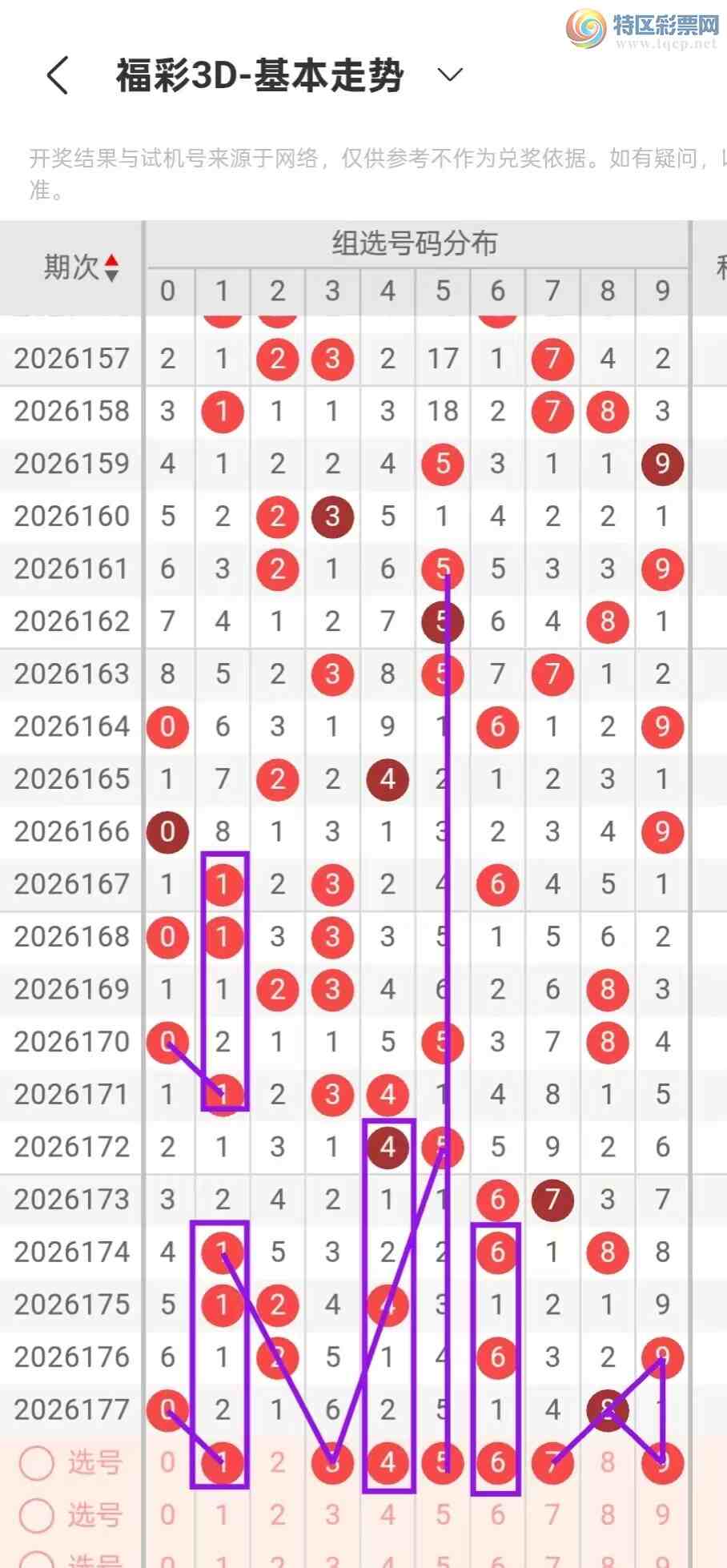This screenshot has height=1568, width=727.
Task: Select the first 选号 row radio button
Action: click(37, 1462)
